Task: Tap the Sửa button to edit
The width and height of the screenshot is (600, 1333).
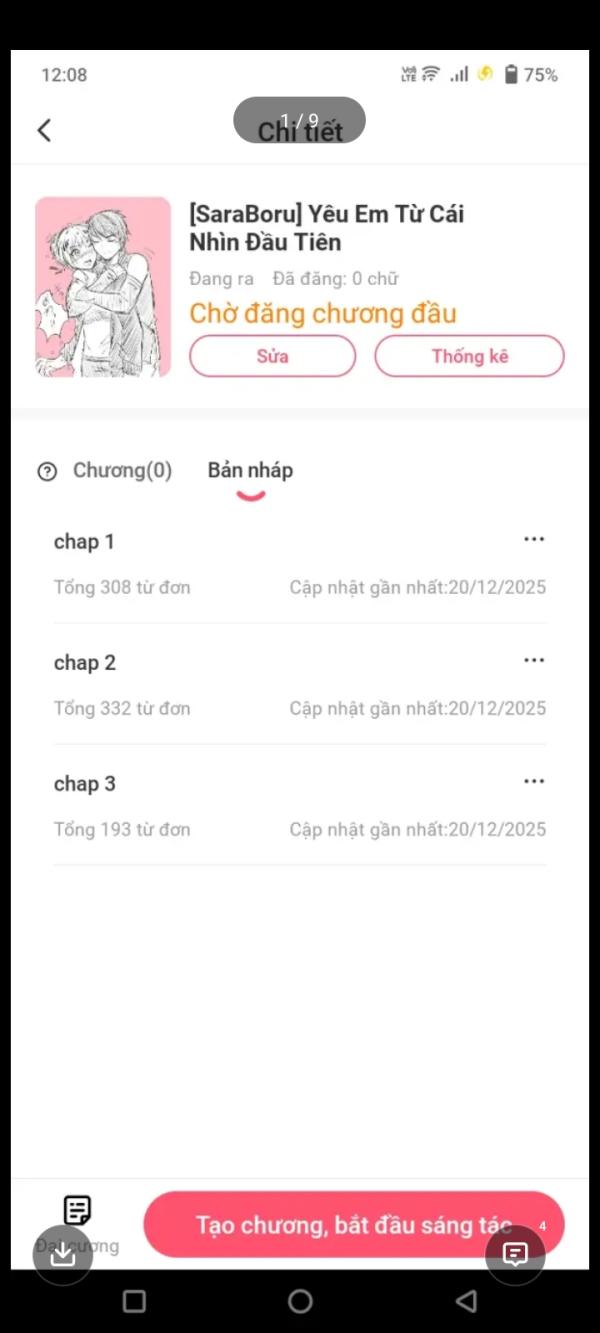Action: pyautogui.click(x=272, y=356)
